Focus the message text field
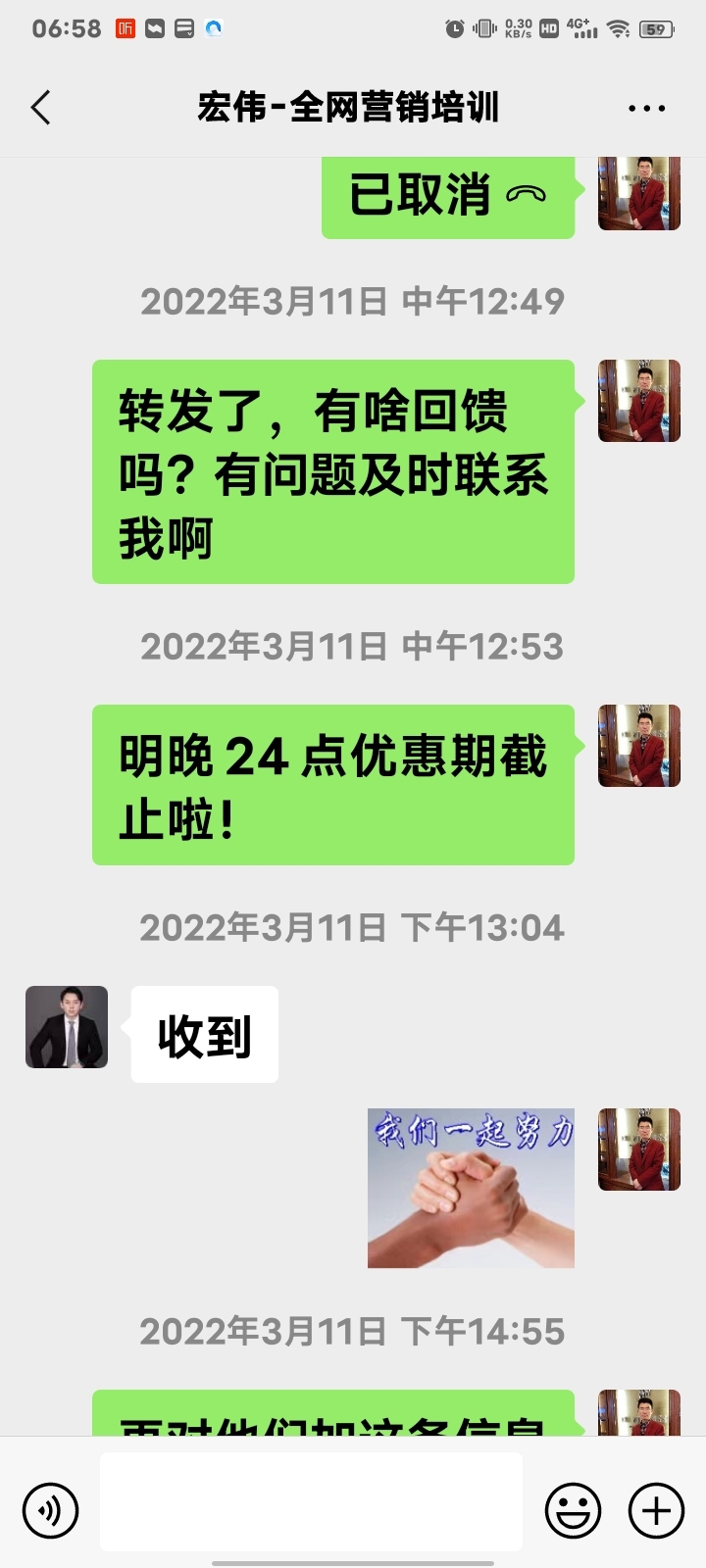The image size is (706, 1568). click(311, 1500)
